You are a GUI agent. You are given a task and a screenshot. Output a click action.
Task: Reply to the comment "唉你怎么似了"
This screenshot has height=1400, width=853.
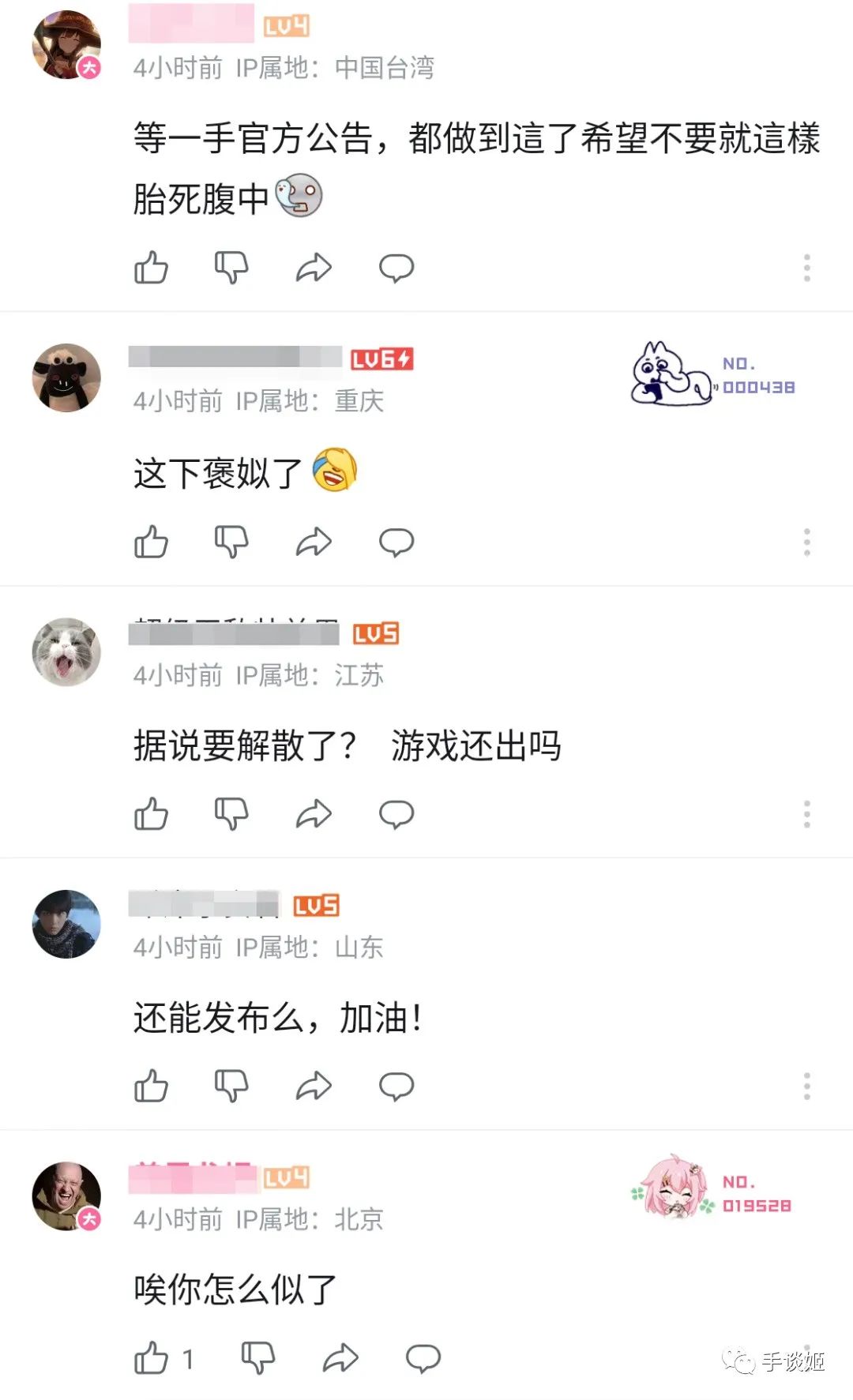[x=423, y=1358]
